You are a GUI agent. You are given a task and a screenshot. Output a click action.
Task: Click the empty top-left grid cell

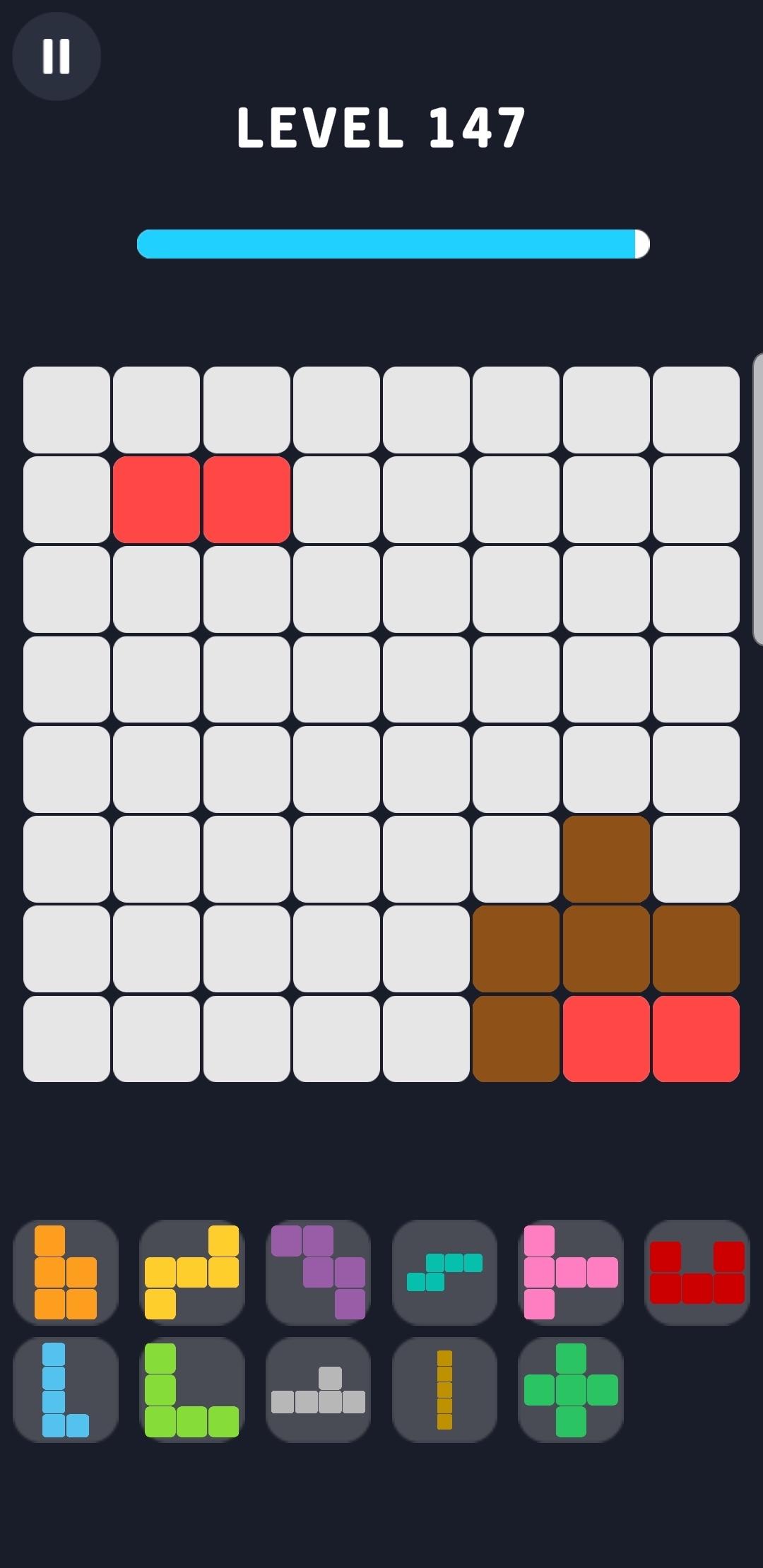[66, 408]
